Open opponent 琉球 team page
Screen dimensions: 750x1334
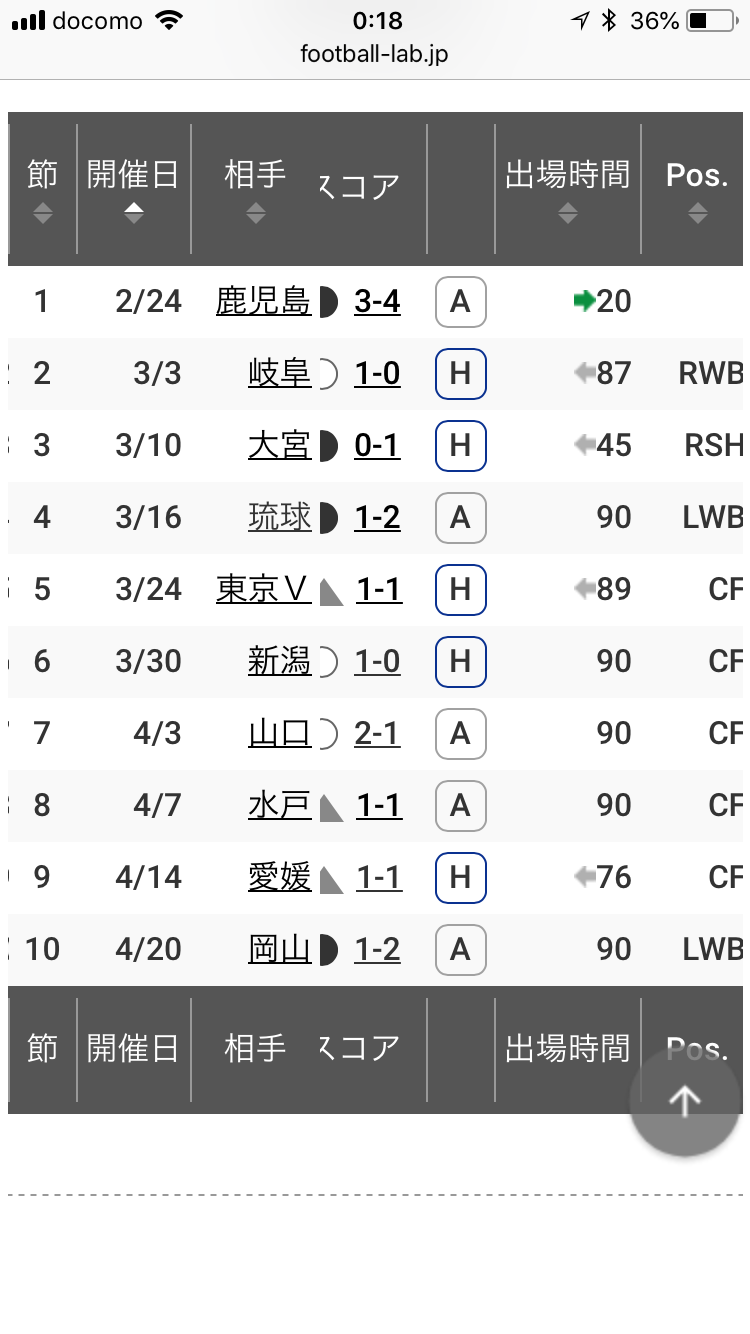coord(279,517)
